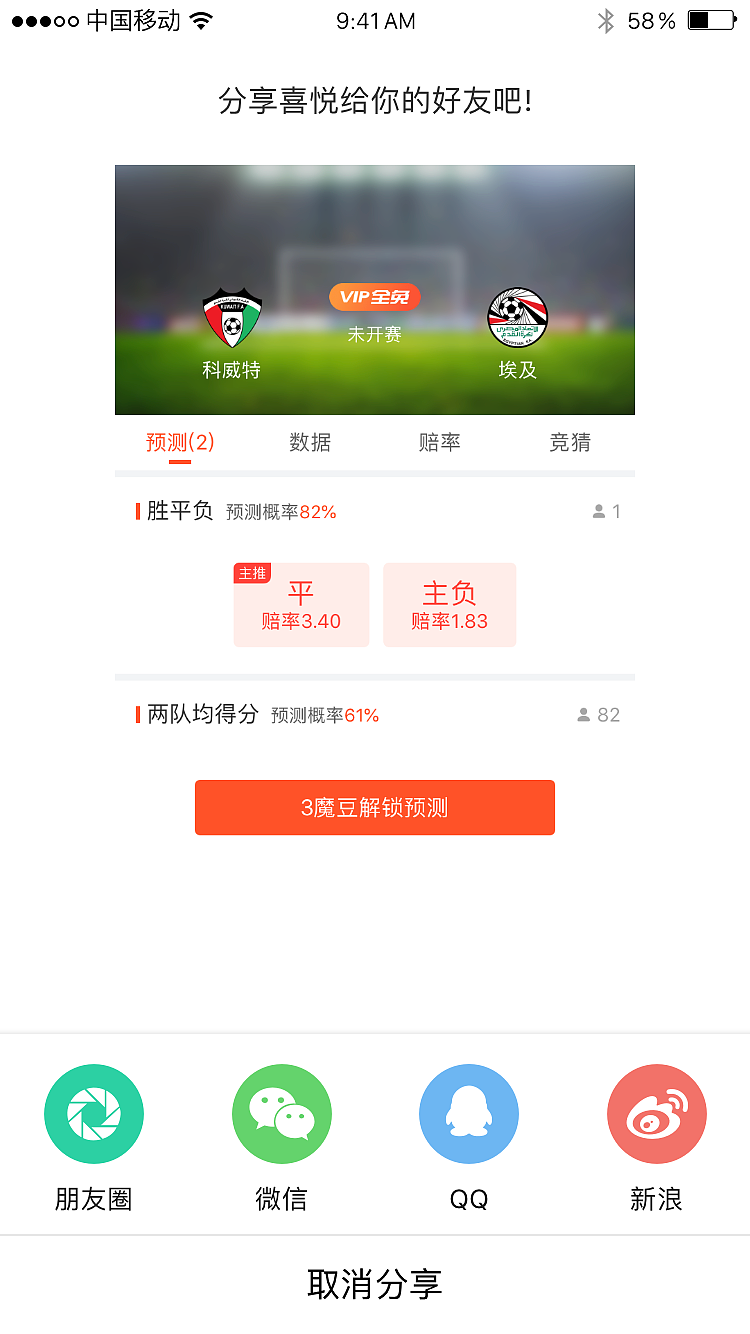Screen dimensions: 750x1334
Task: Click the Egypt team crest logo
Action: tap(519, 315)
